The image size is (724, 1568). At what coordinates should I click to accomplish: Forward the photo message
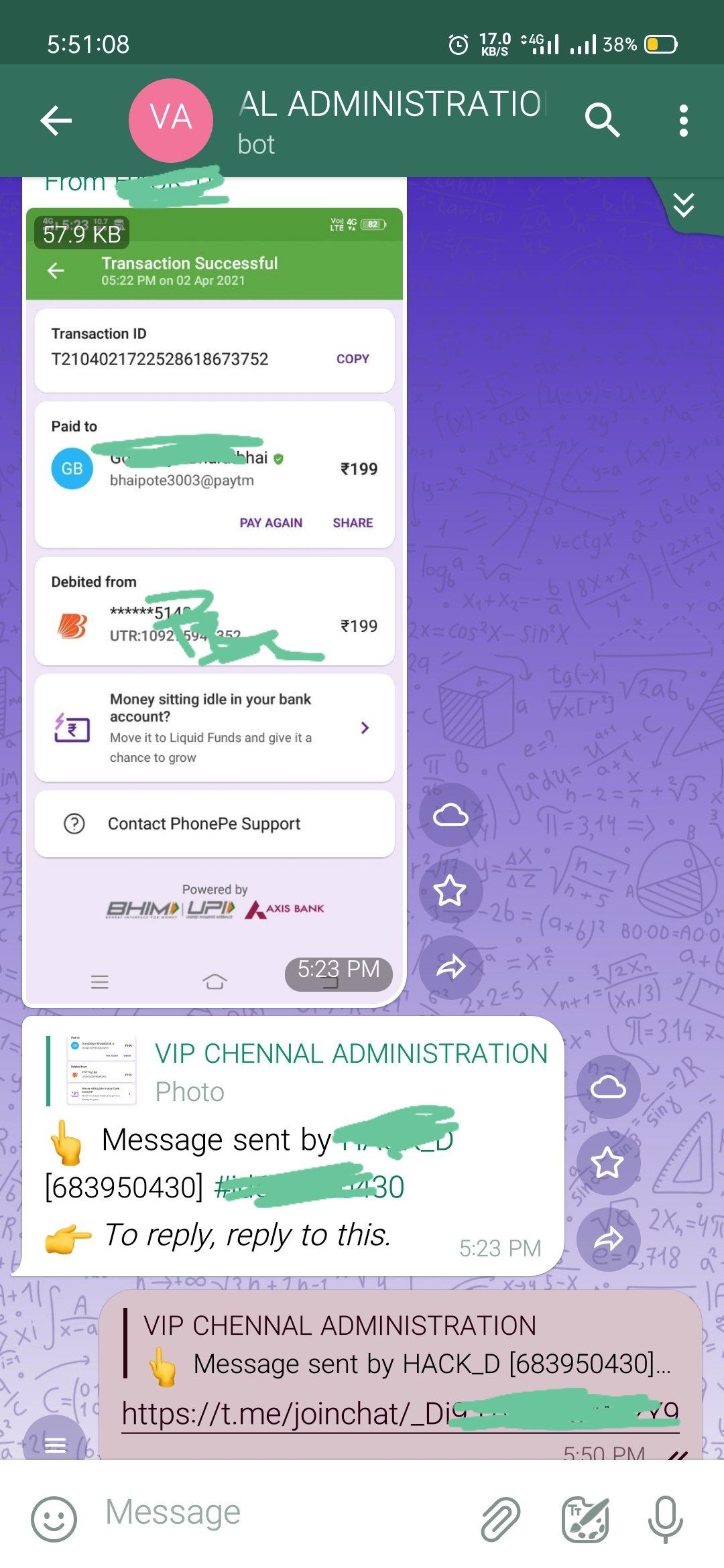(450, 967)
